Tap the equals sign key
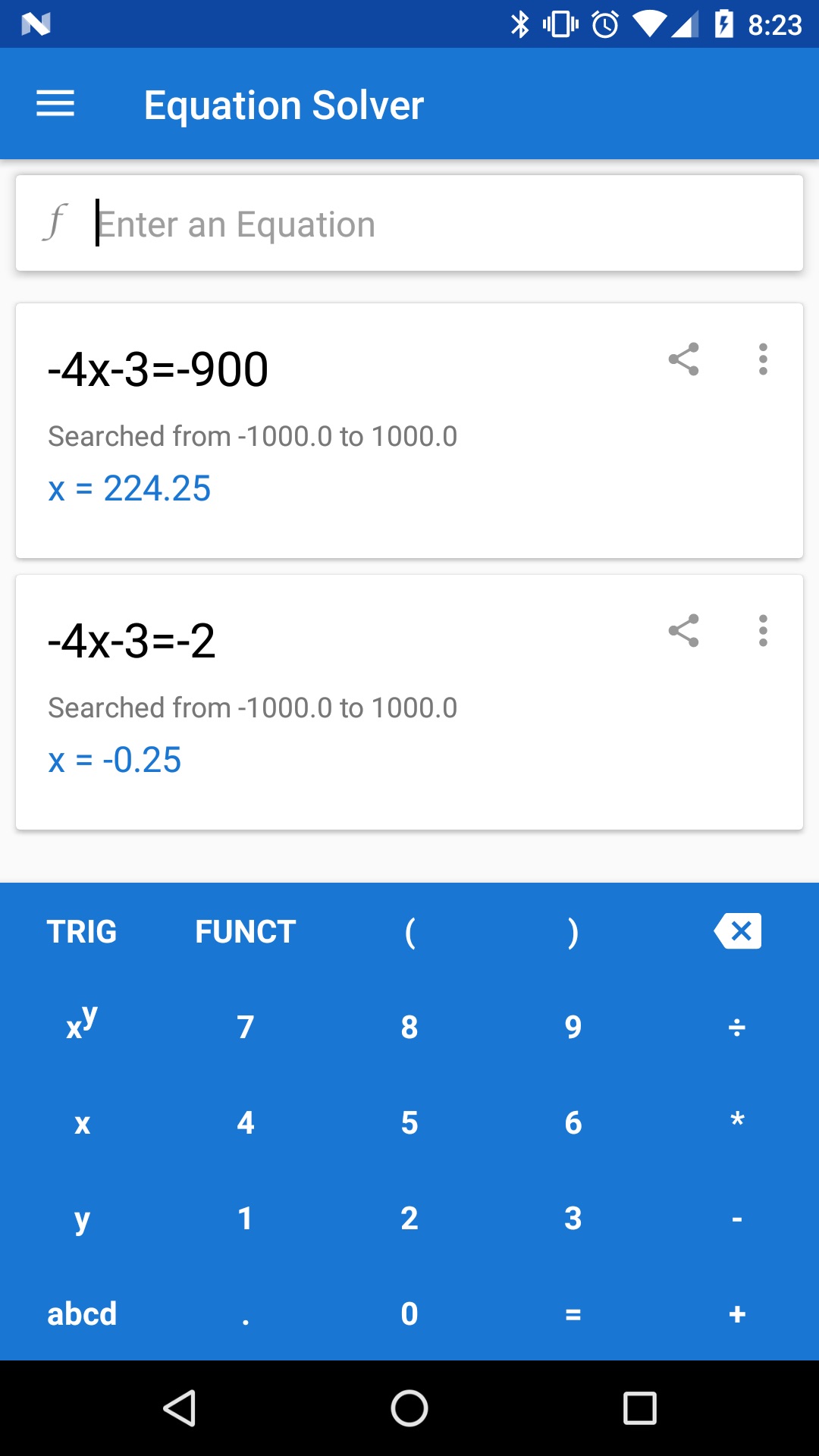819x1456 pixels. (573, 1313)
